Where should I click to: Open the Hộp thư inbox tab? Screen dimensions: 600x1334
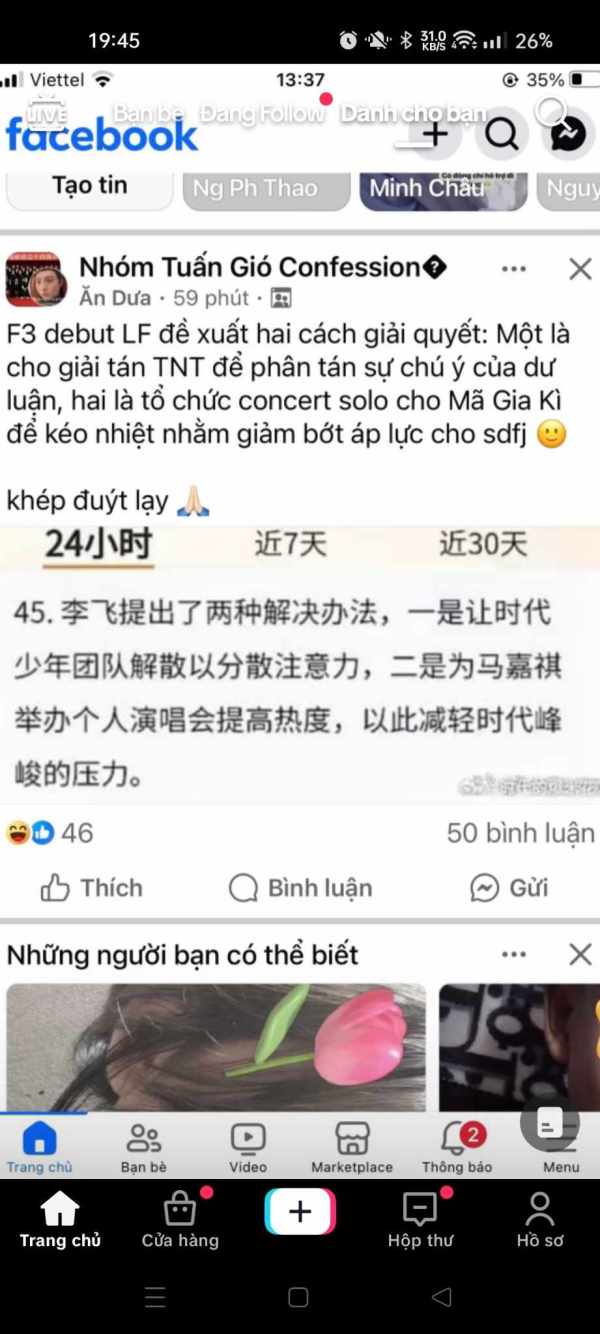420,1220
